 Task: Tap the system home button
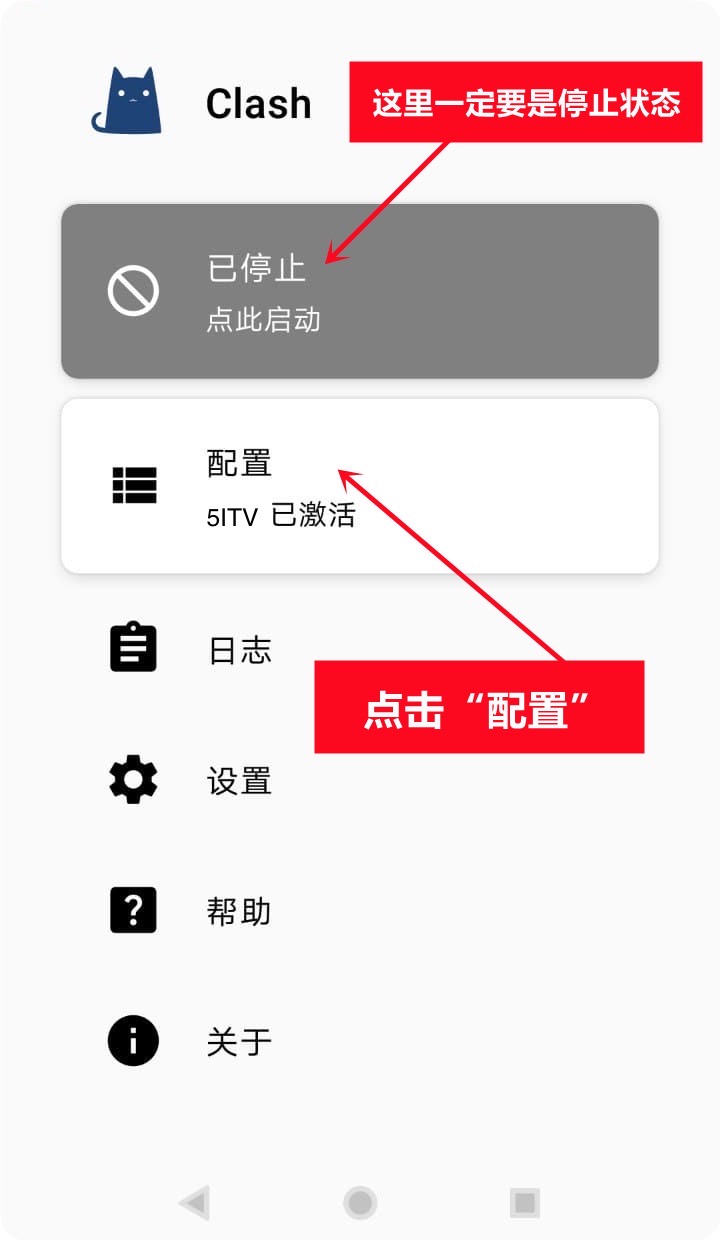coord(360,1202)
